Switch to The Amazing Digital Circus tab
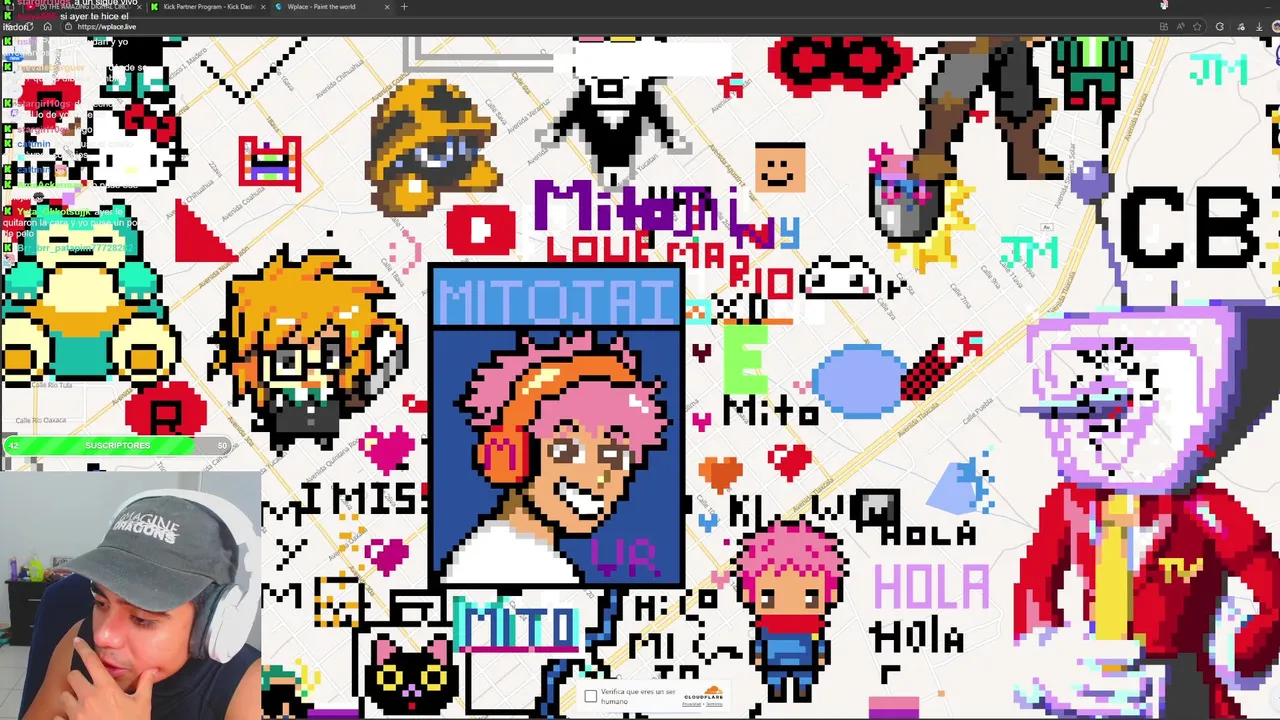 pos(80,7)
